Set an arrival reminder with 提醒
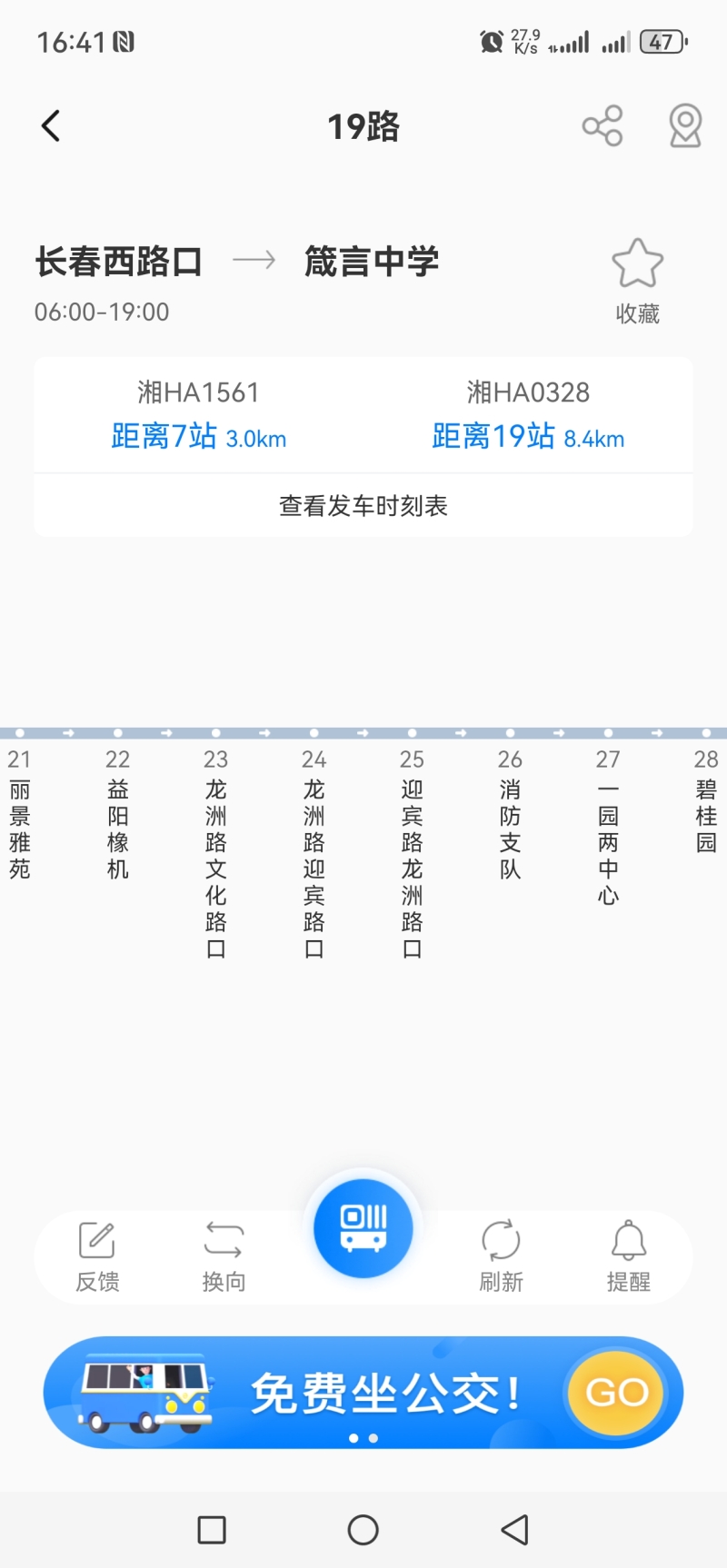The width and height of the screenshot is (727, 1568). pos(629,1257)
